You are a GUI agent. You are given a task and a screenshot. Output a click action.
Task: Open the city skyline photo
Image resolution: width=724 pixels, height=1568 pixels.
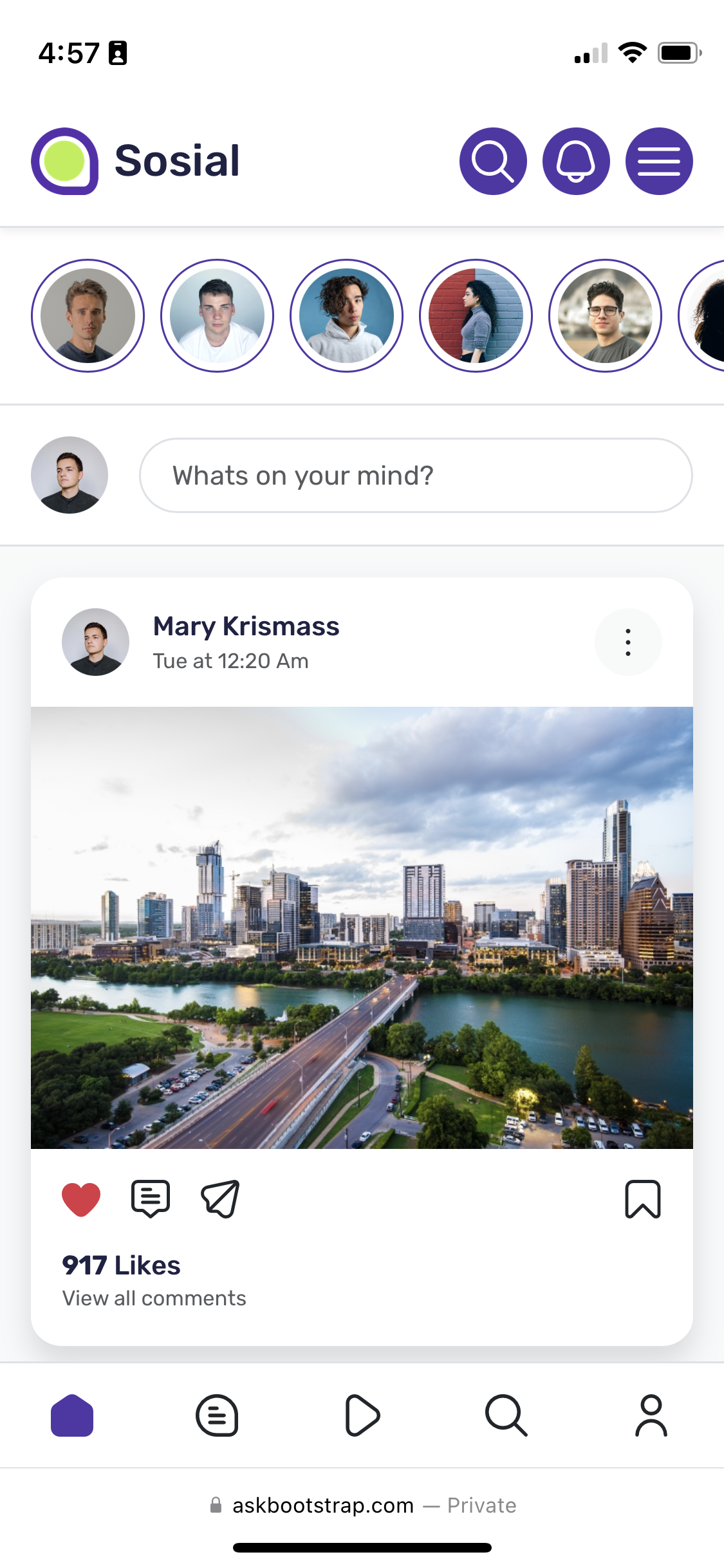coord(362,928)
